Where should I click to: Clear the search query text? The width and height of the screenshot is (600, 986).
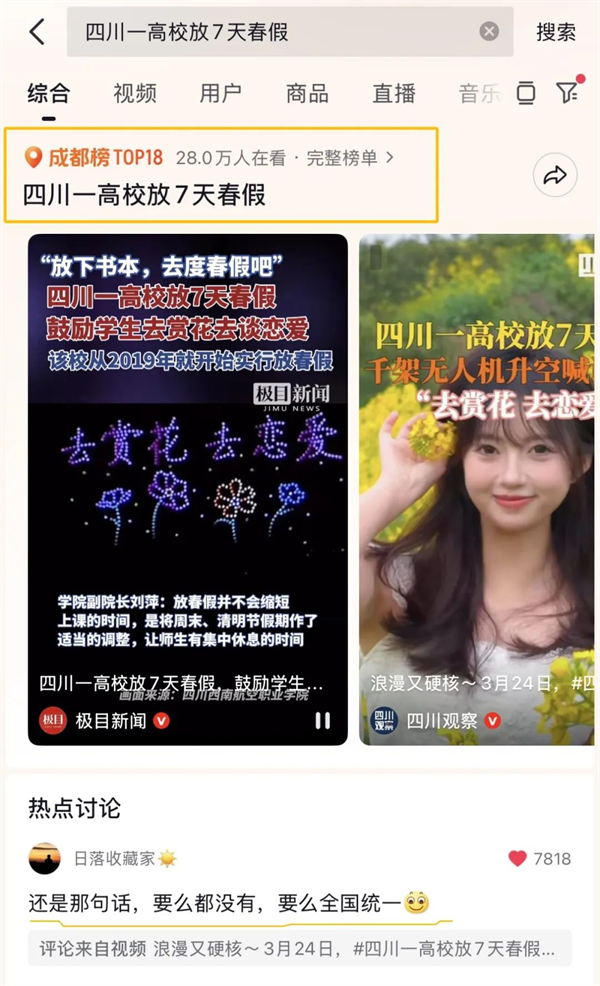click(x=489, y=32)
